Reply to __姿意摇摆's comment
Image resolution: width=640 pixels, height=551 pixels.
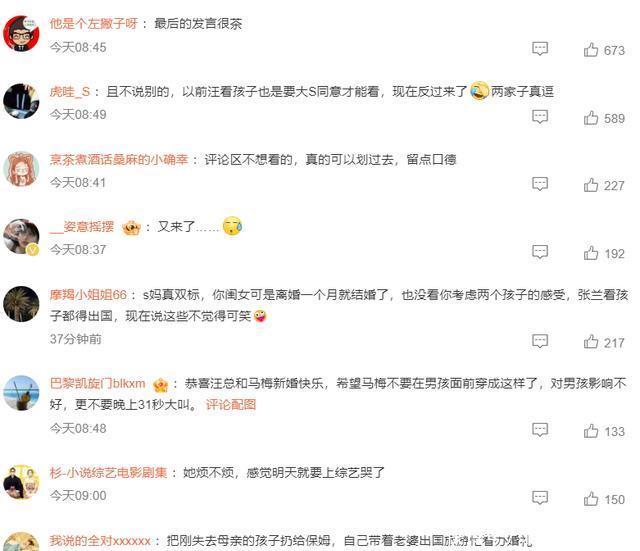tap(540, 252)
